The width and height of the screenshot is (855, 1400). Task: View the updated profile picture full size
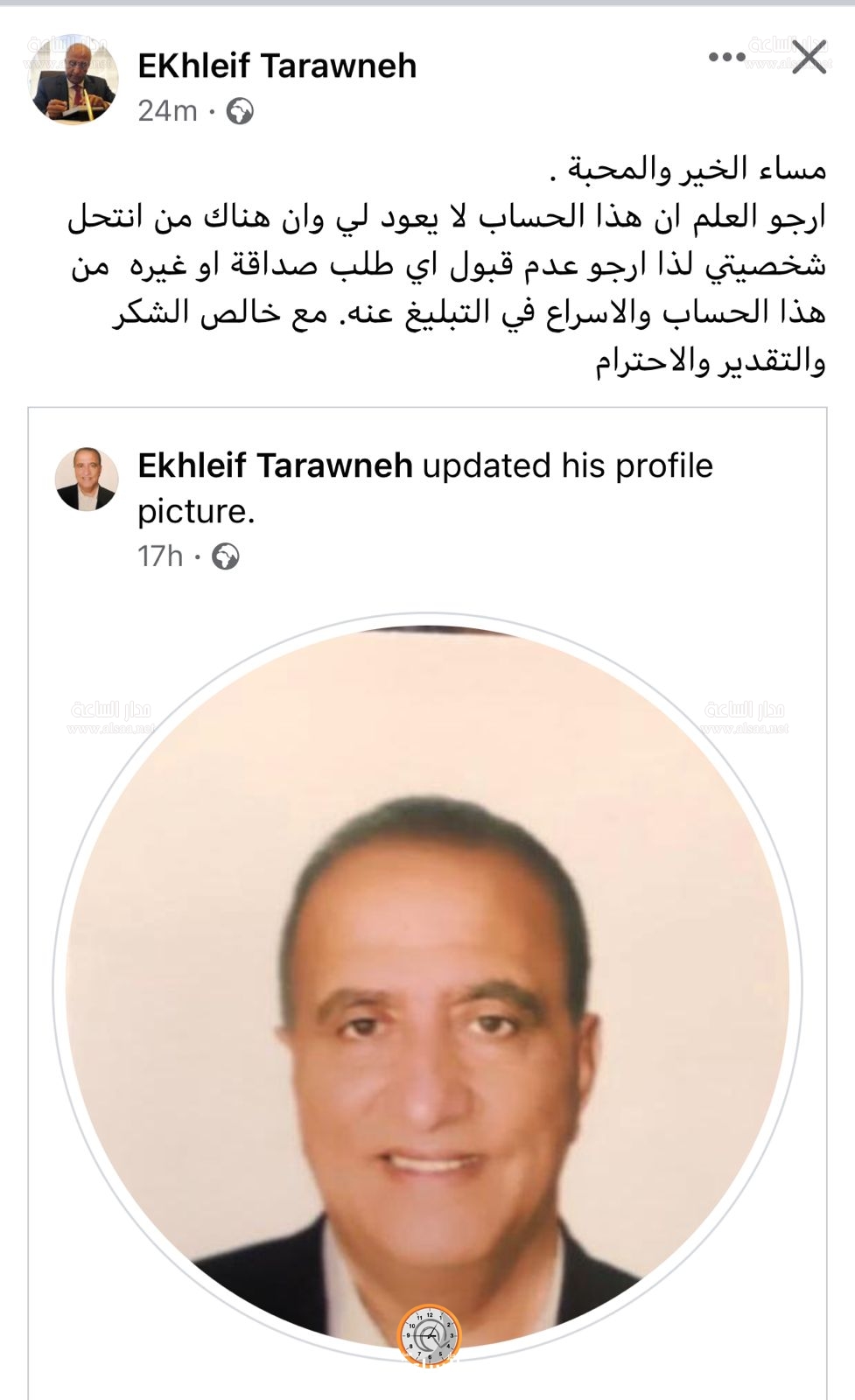pos(427,987)
